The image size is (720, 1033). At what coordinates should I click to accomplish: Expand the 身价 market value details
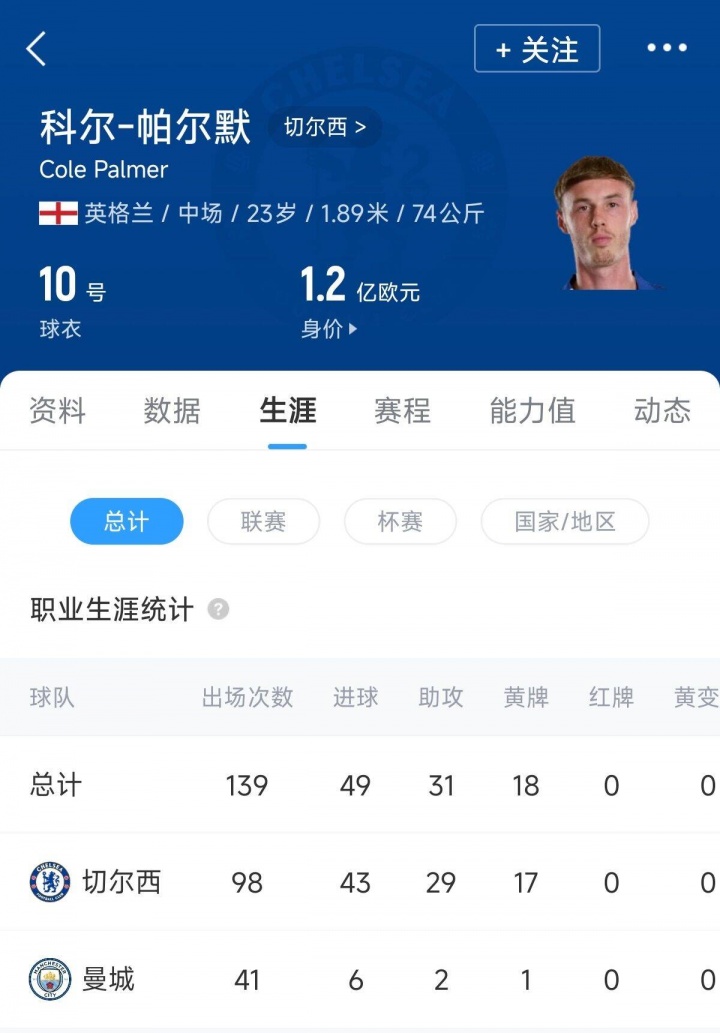pos(329,329)
